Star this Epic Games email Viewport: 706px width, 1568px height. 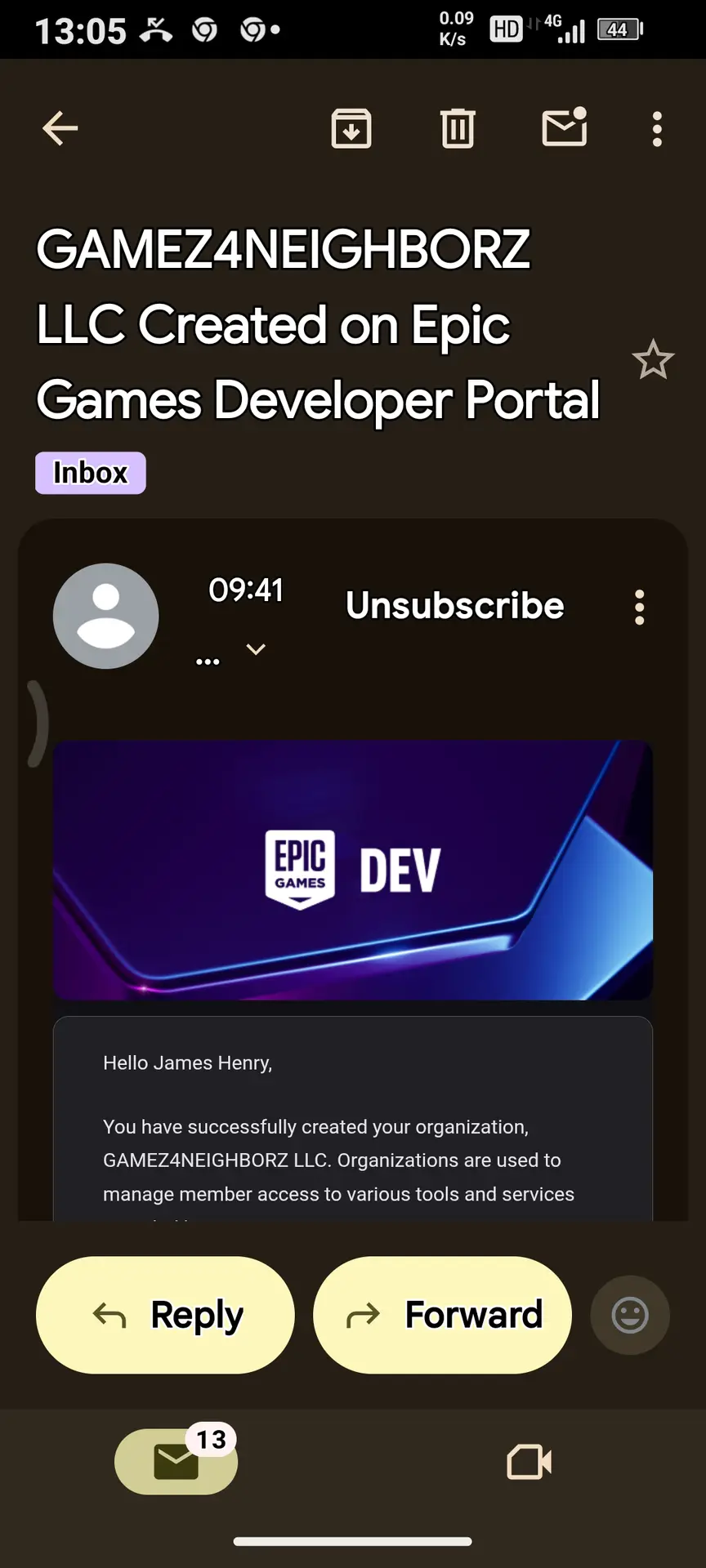point(653,359)
